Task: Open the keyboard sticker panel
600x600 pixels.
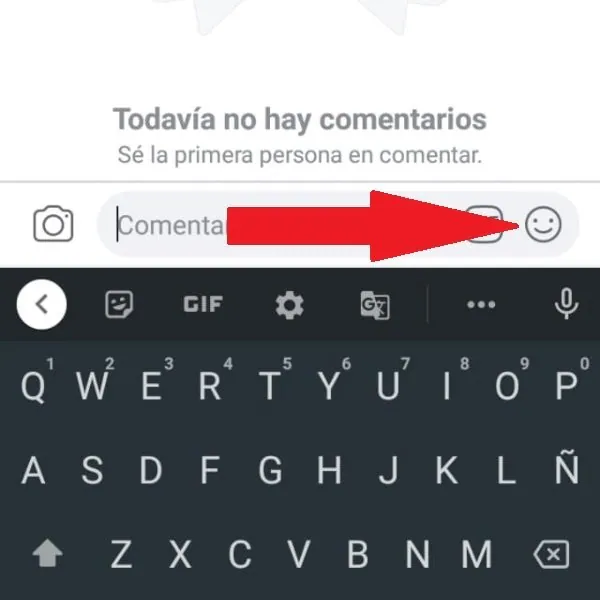Action: pyautogui.click(x=121, y=306)
